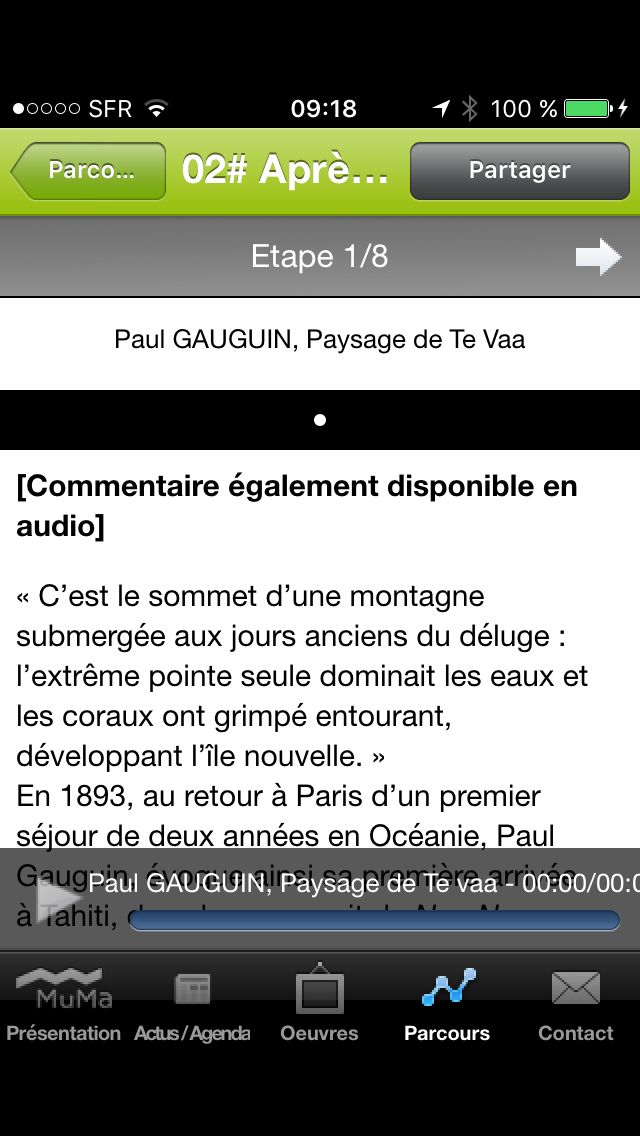Tap the Partager button

(x=519, y=171)
